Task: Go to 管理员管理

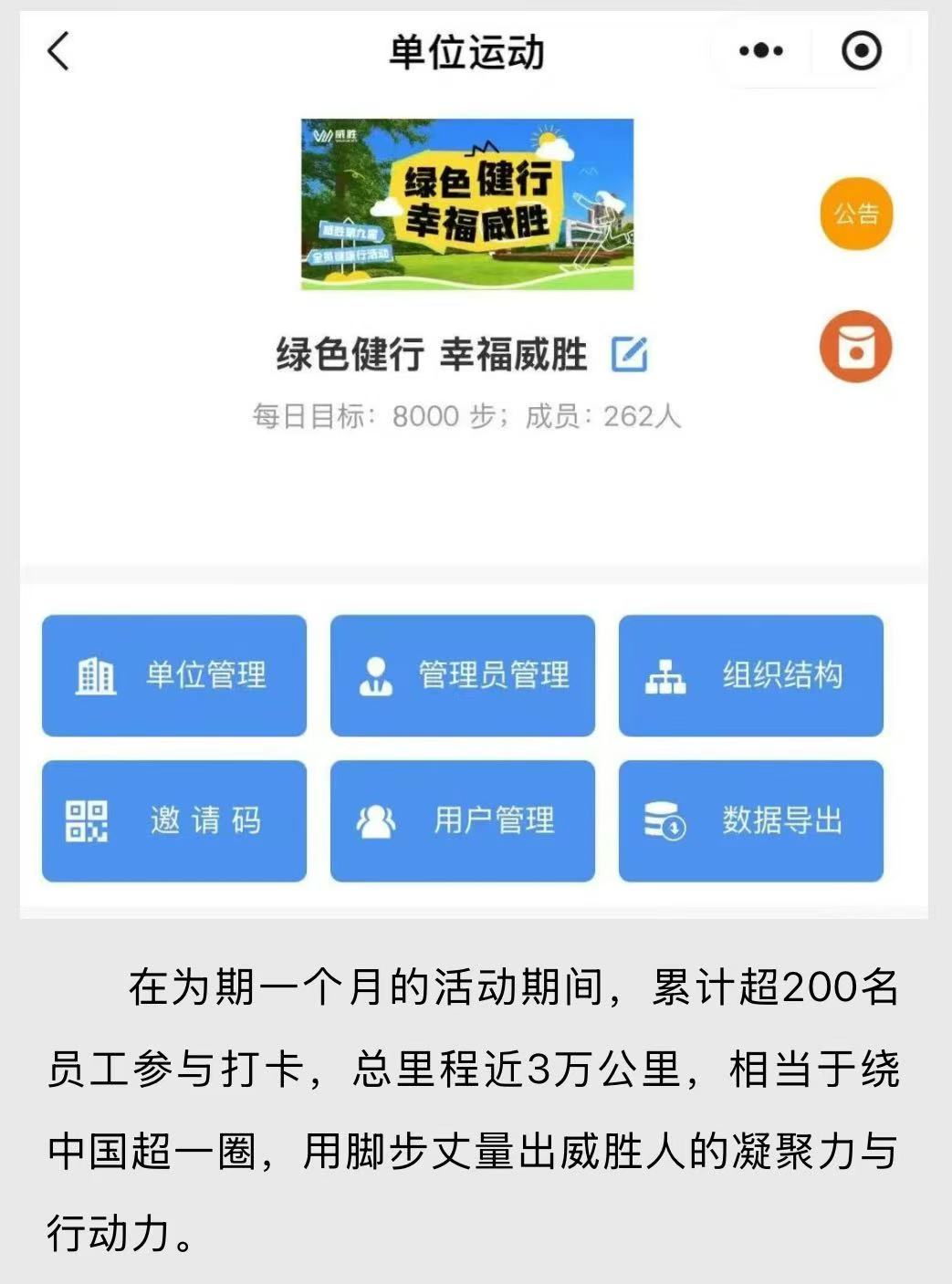Action: click(x=463, y=675)
